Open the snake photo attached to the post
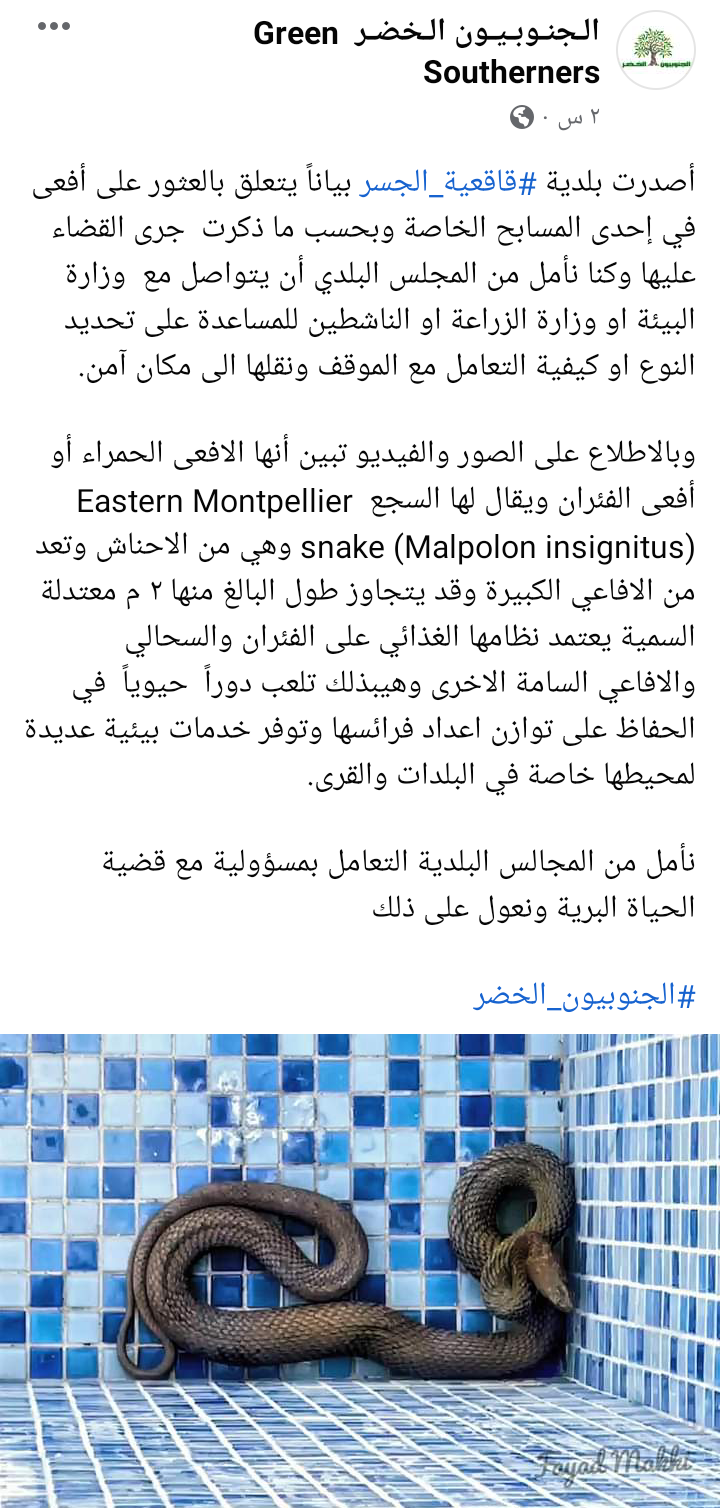 [360, 1270]
